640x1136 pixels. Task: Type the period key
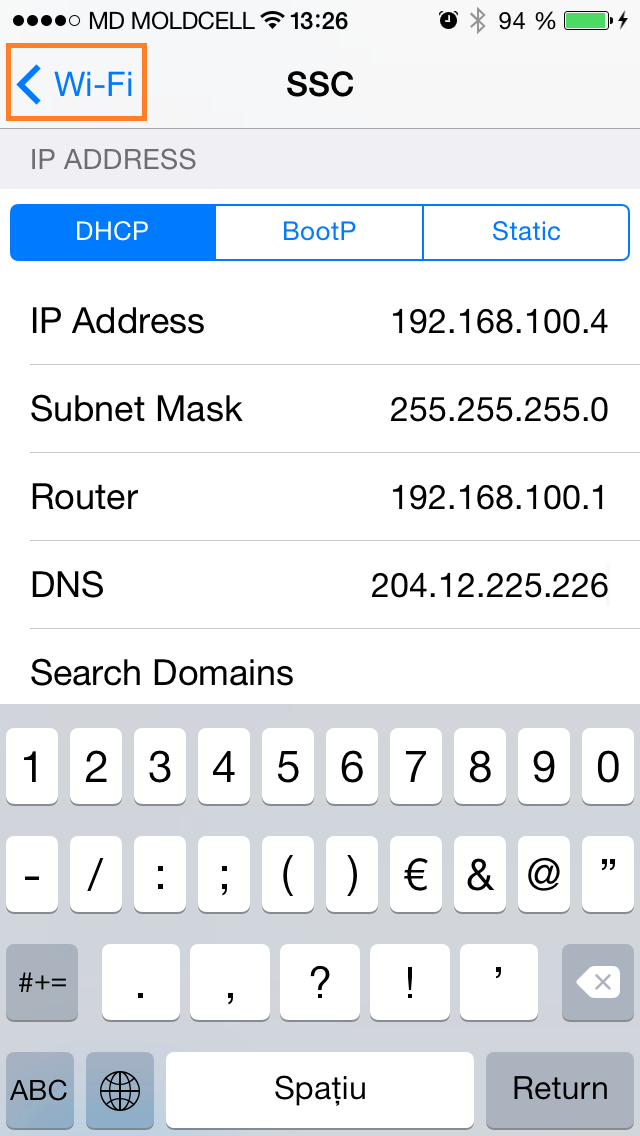click(x=141, y=982)
